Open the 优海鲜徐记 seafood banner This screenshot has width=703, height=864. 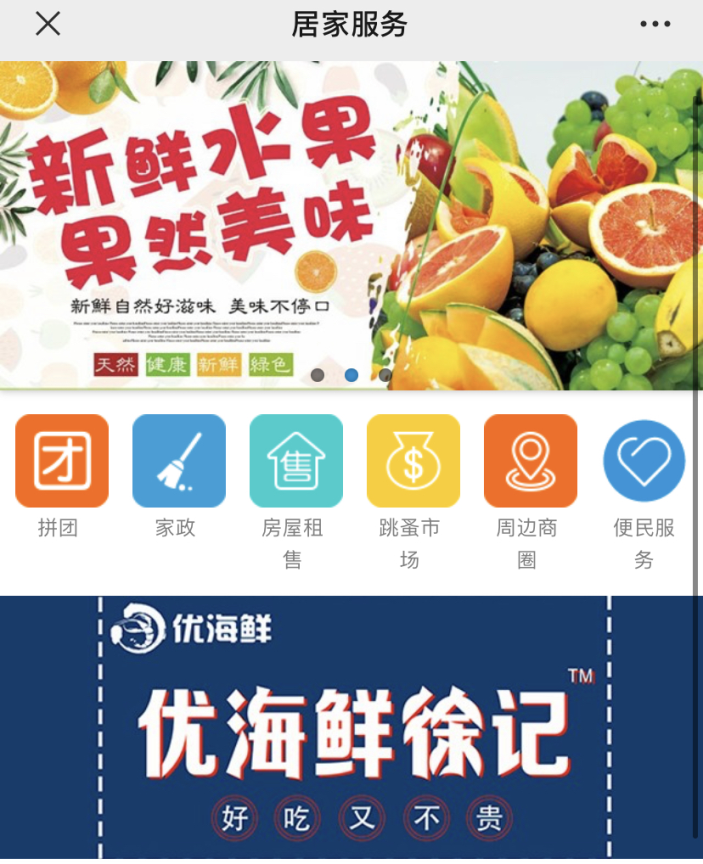350,728
